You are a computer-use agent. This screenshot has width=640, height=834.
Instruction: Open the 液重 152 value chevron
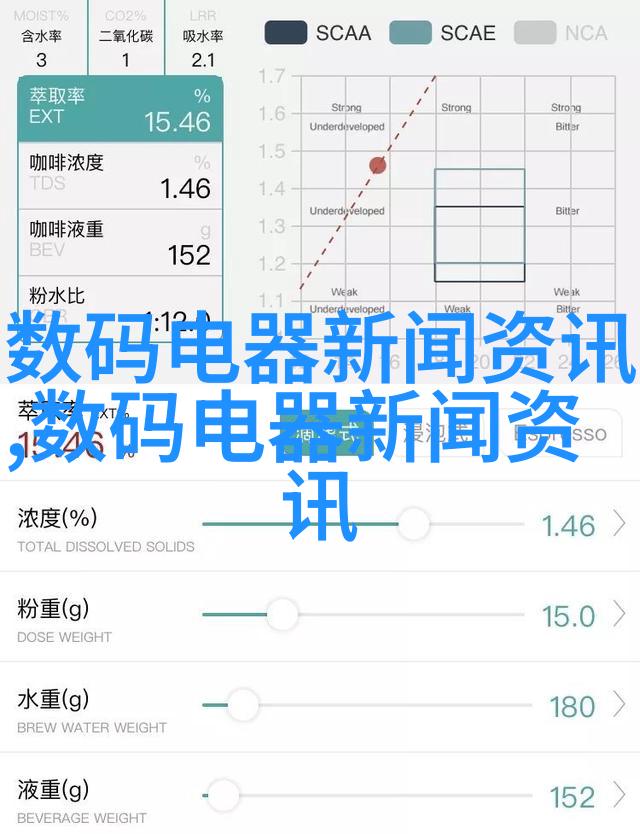(x=620, y=796)
